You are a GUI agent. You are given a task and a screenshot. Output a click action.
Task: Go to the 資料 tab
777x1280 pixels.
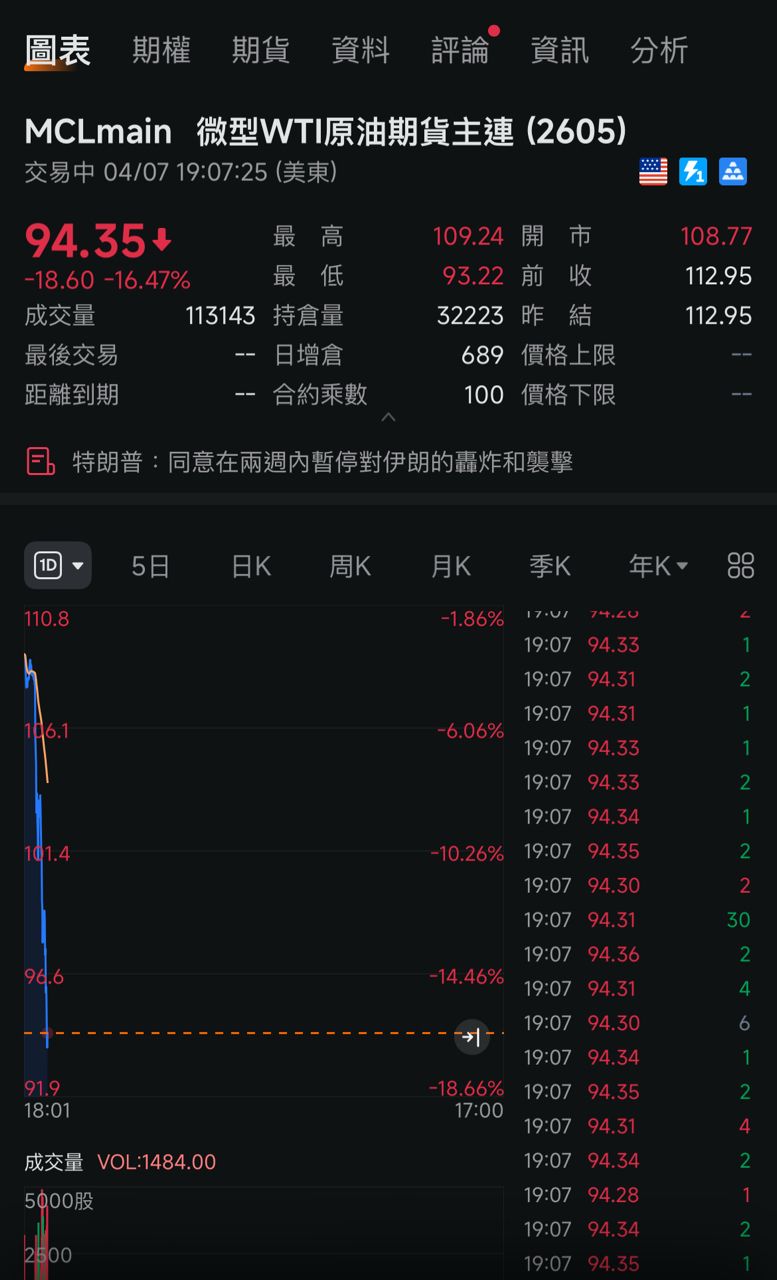click(x=361, y=50)
